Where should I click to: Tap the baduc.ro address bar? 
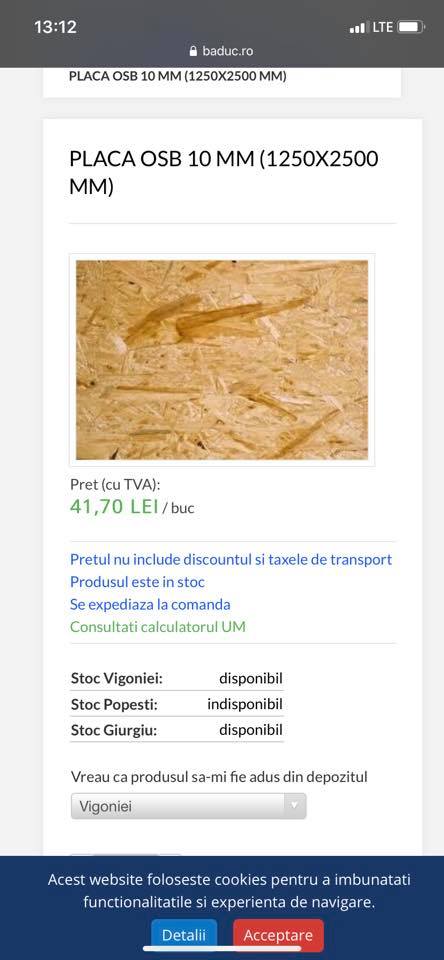click(x=222, y=51)
